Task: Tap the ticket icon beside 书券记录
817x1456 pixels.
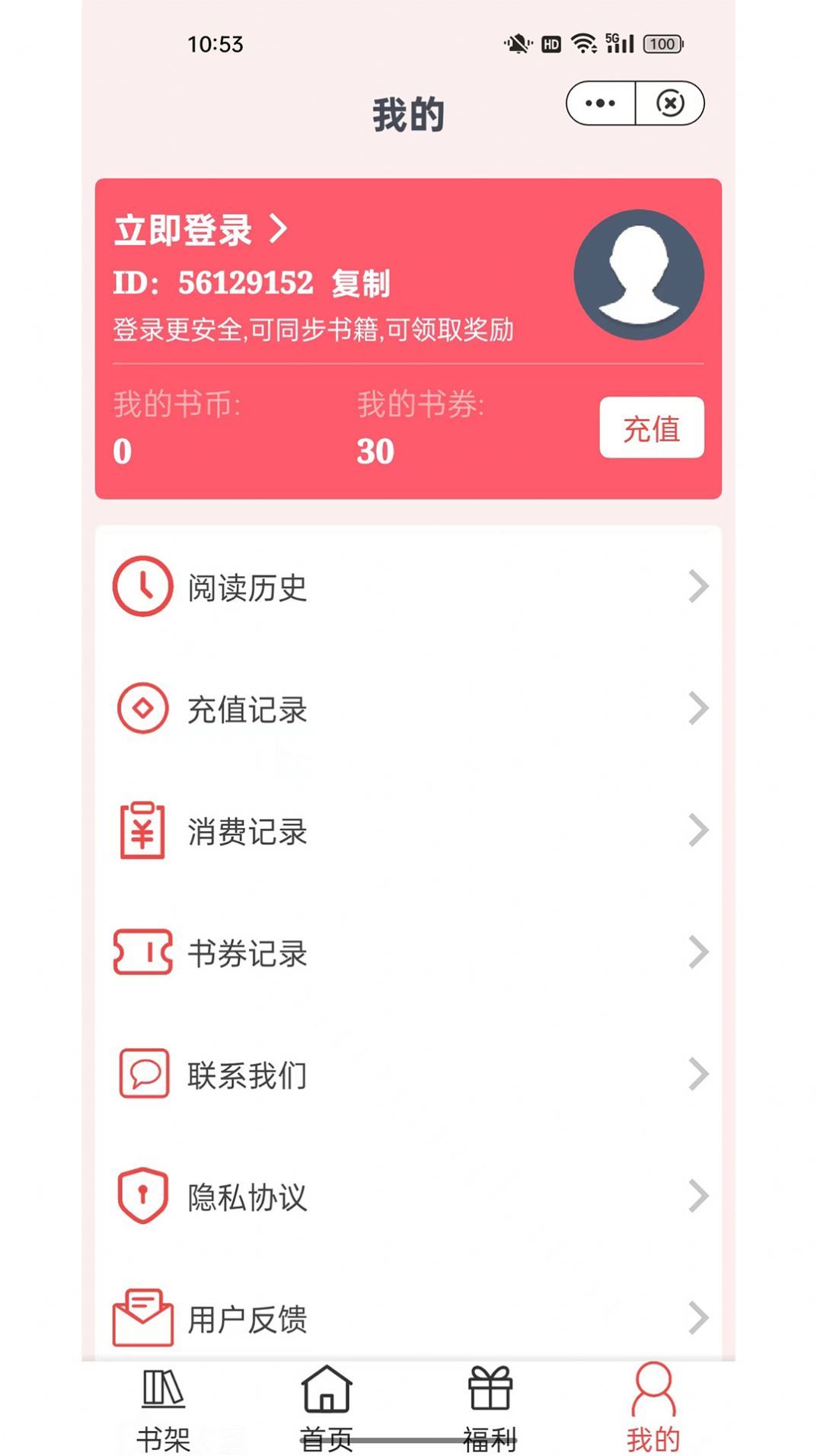Action: (x=142, y=953)
